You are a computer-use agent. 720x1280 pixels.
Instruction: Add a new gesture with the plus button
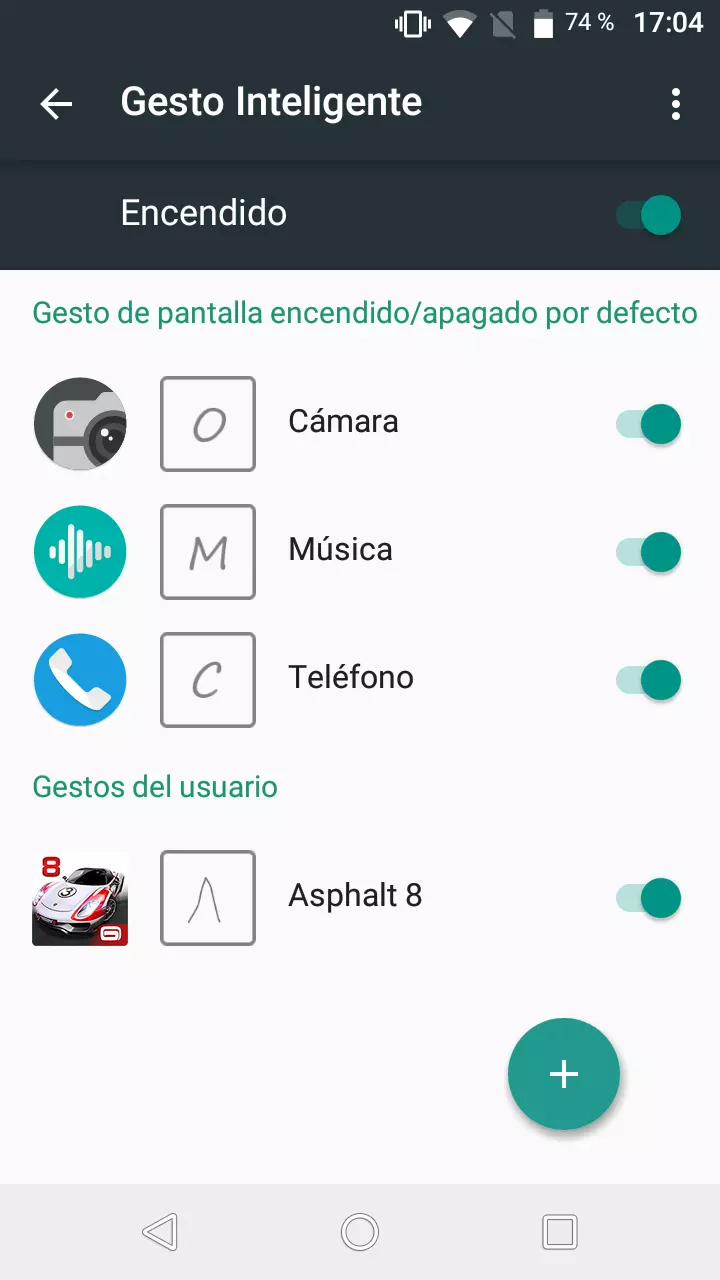[564, 1074]
